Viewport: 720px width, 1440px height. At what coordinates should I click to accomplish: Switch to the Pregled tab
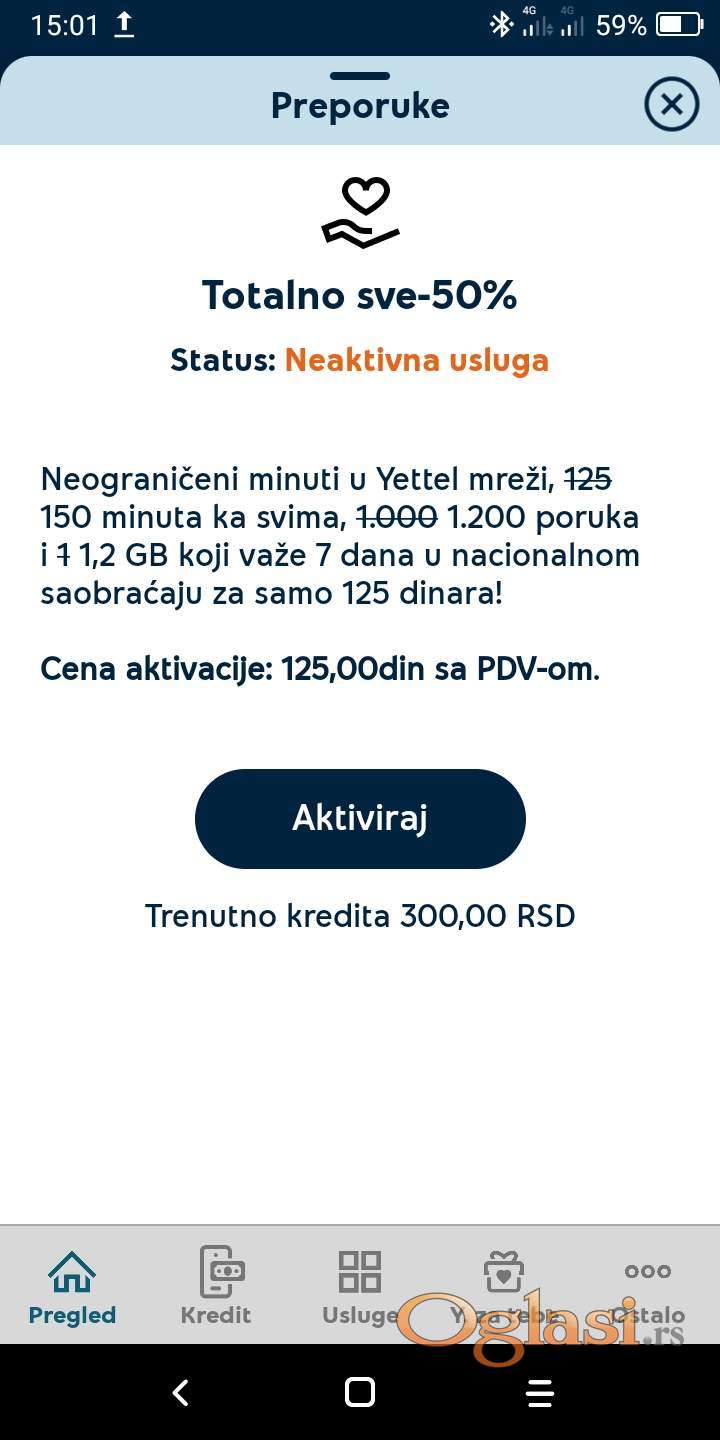(x=72, y=1287)
